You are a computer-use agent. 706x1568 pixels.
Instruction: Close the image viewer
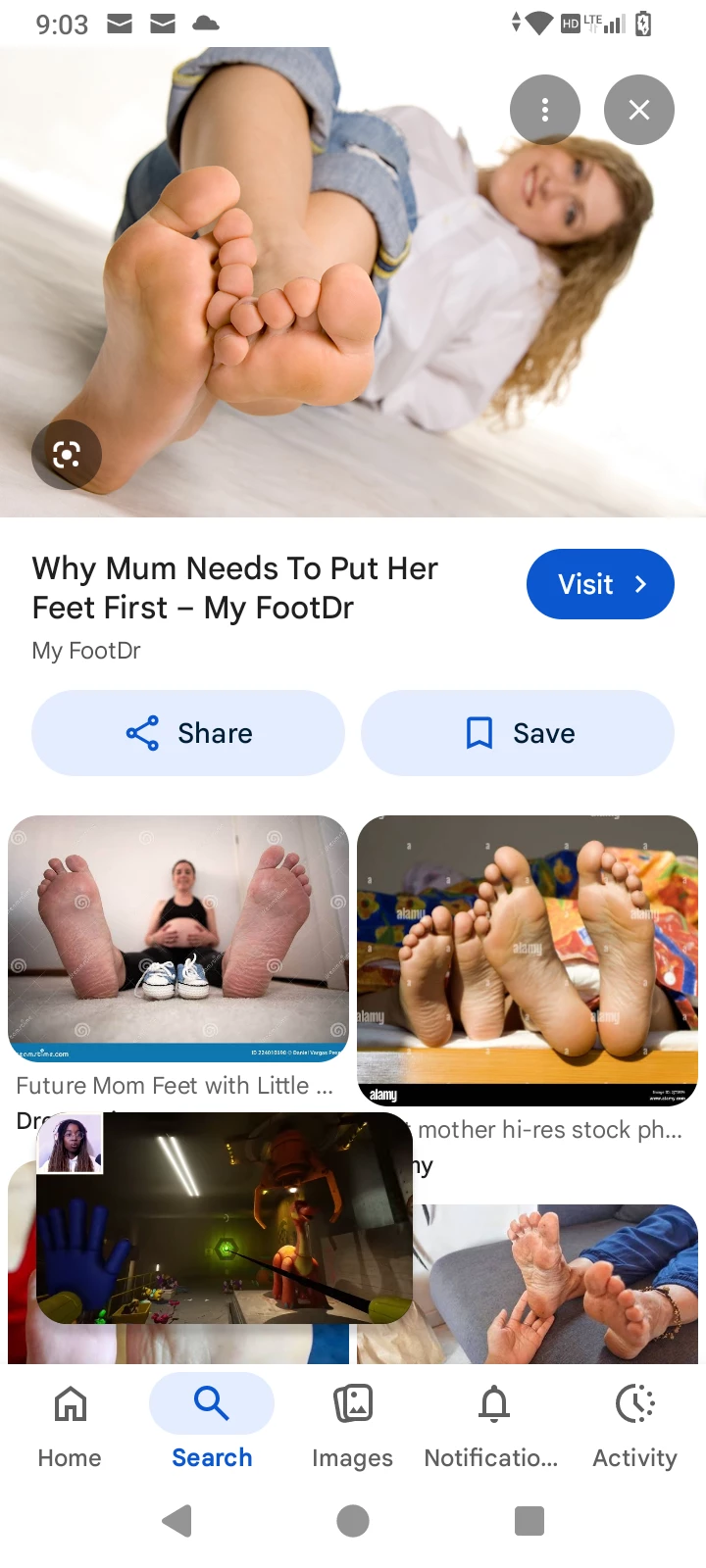tap(639, 110)
